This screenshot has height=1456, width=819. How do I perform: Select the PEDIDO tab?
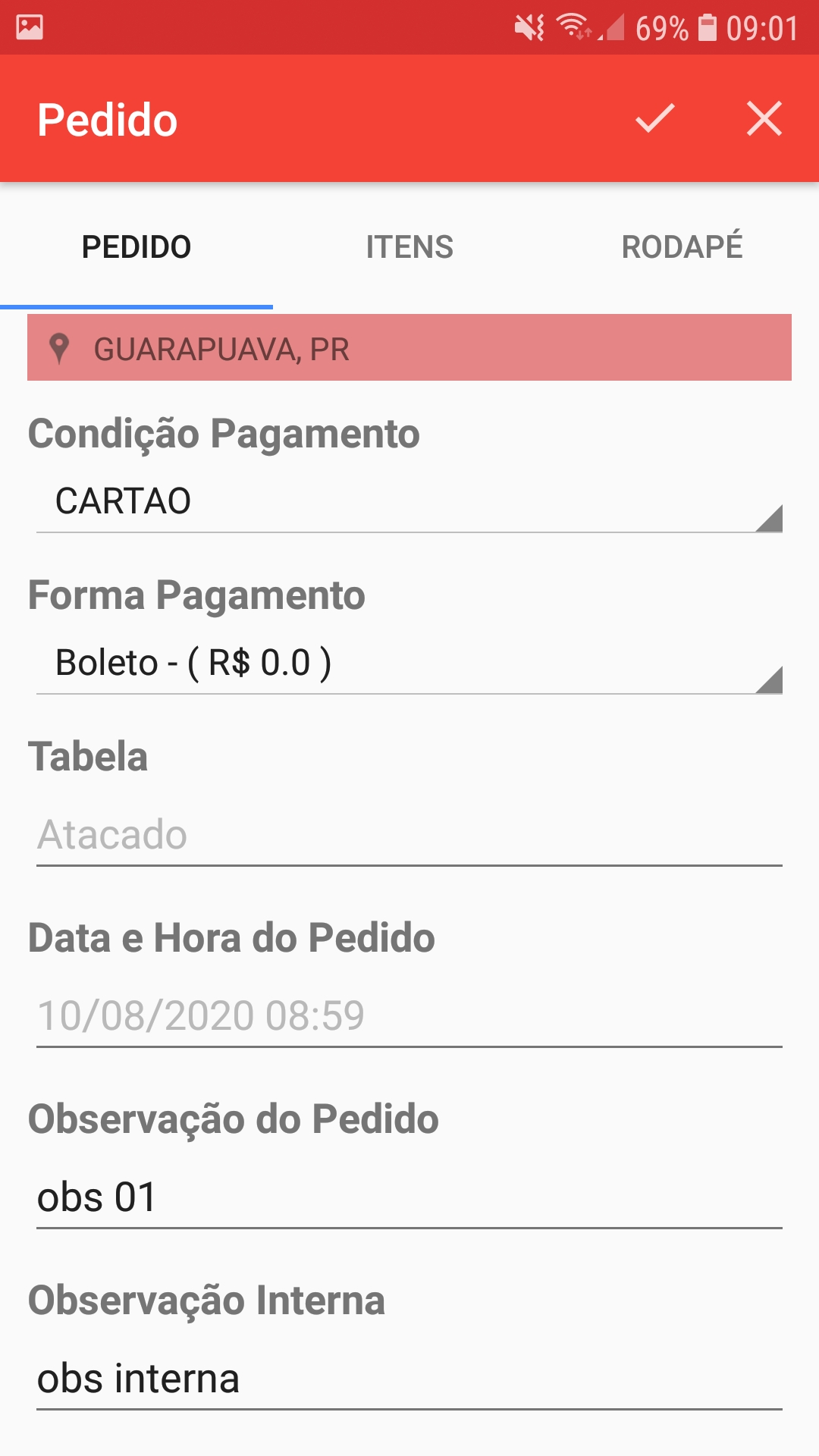(136, 246)
